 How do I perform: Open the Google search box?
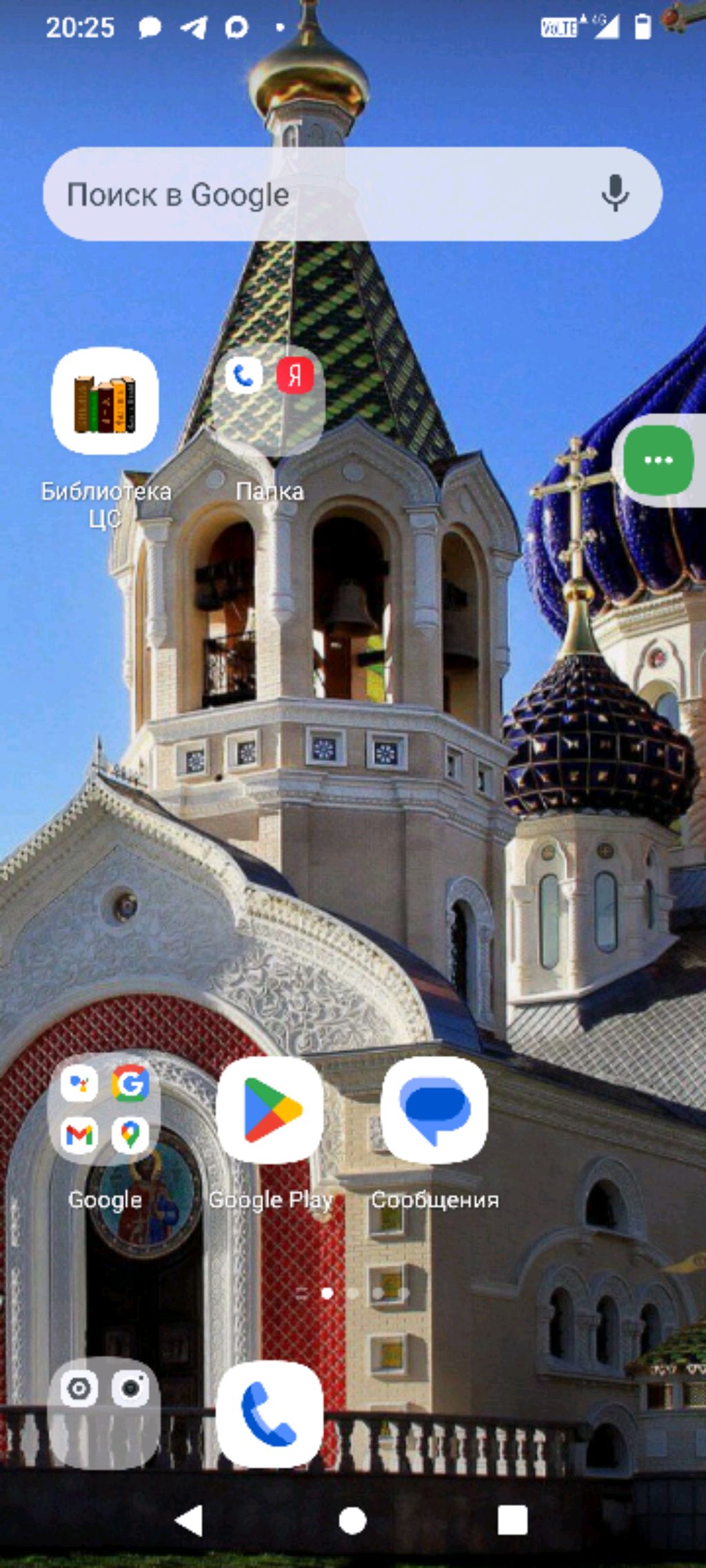310,194
